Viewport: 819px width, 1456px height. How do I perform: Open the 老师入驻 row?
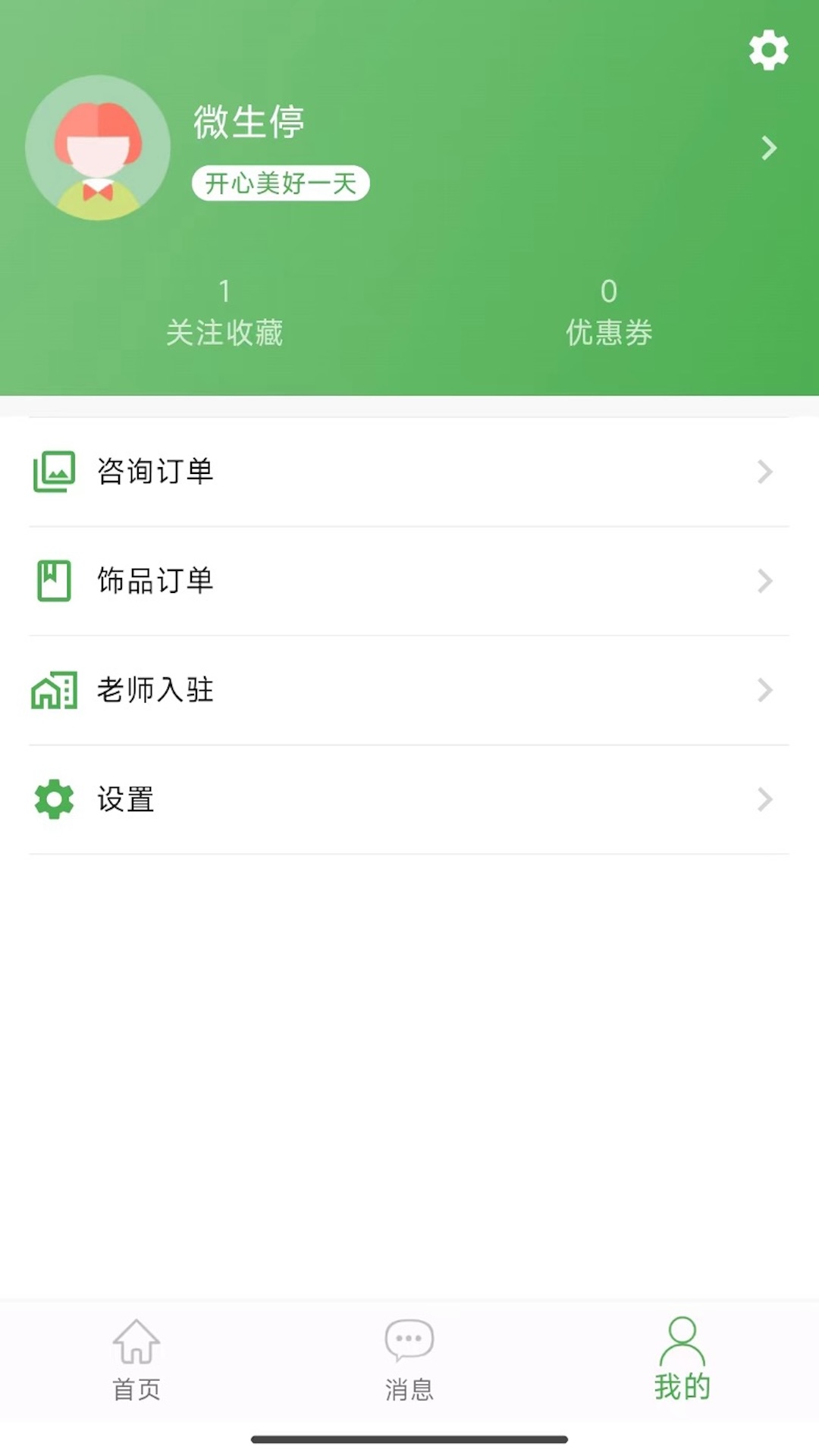tap(409, 690)
